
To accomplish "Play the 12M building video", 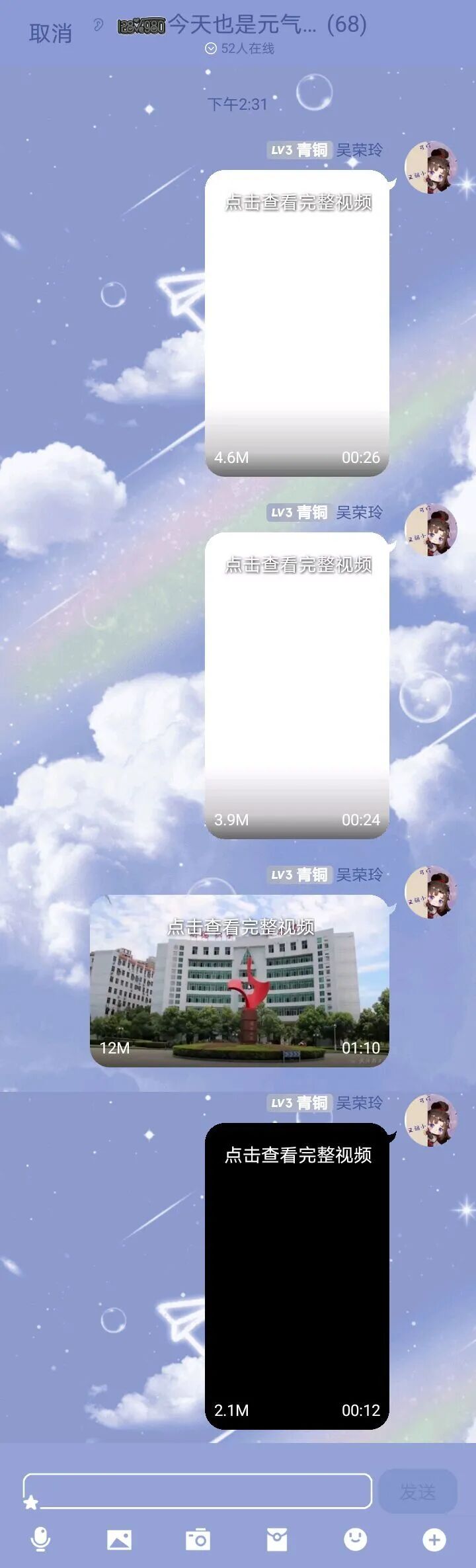I will [x=239, y=981].
